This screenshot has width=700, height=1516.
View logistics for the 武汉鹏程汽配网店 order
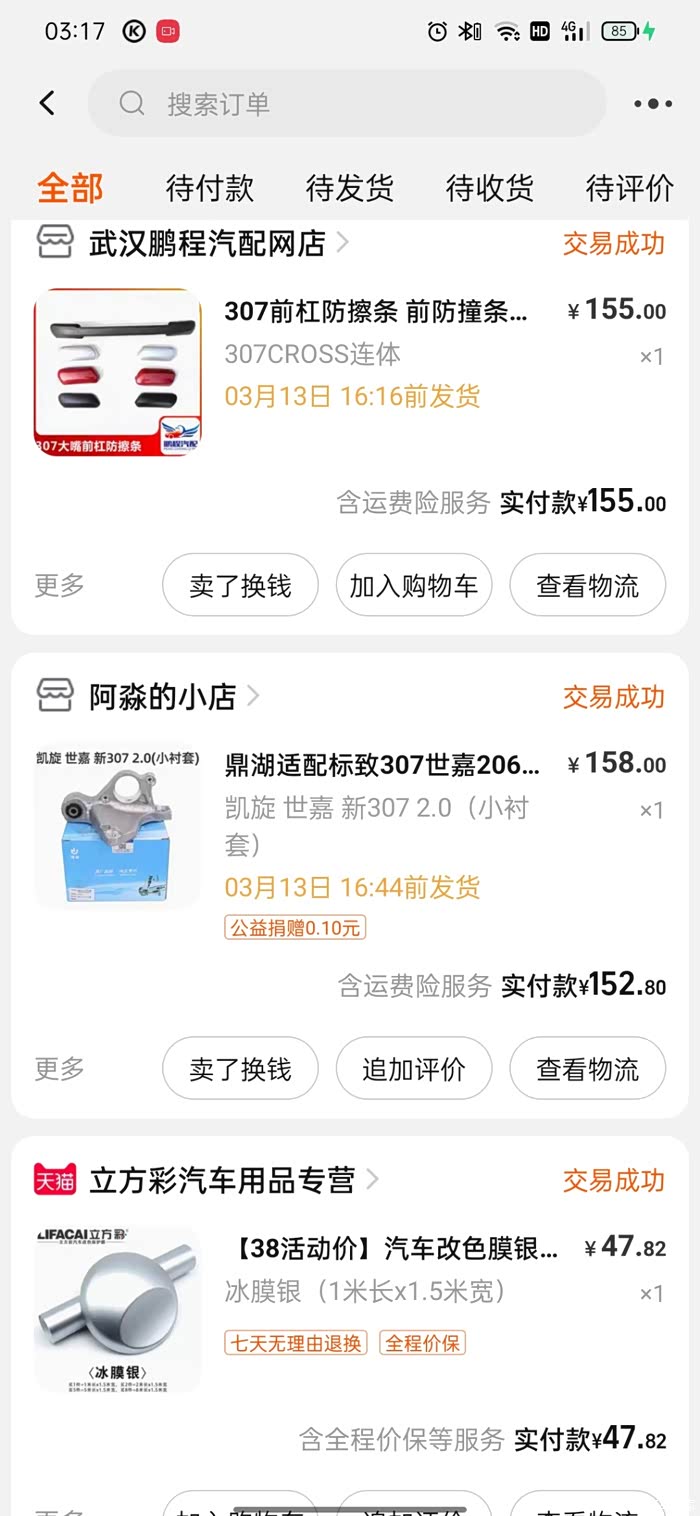(x=587, y=586)
